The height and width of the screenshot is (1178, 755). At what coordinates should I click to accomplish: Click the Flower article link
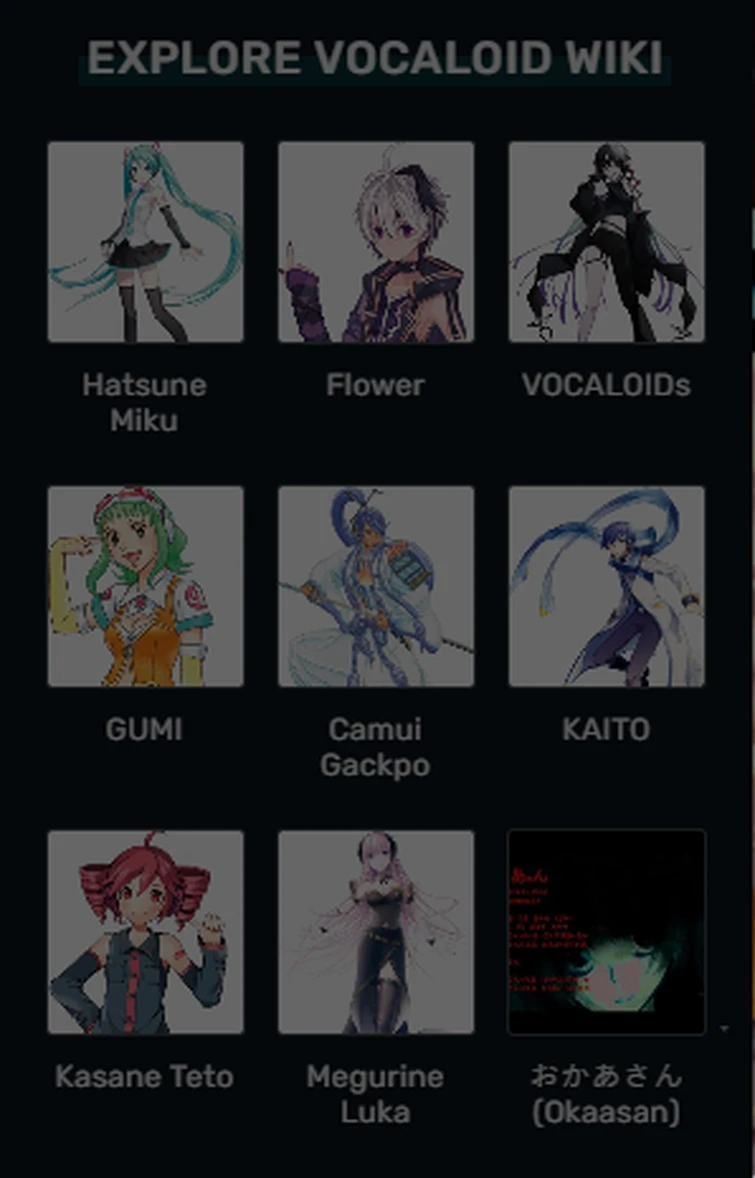[x=375, y=385]
